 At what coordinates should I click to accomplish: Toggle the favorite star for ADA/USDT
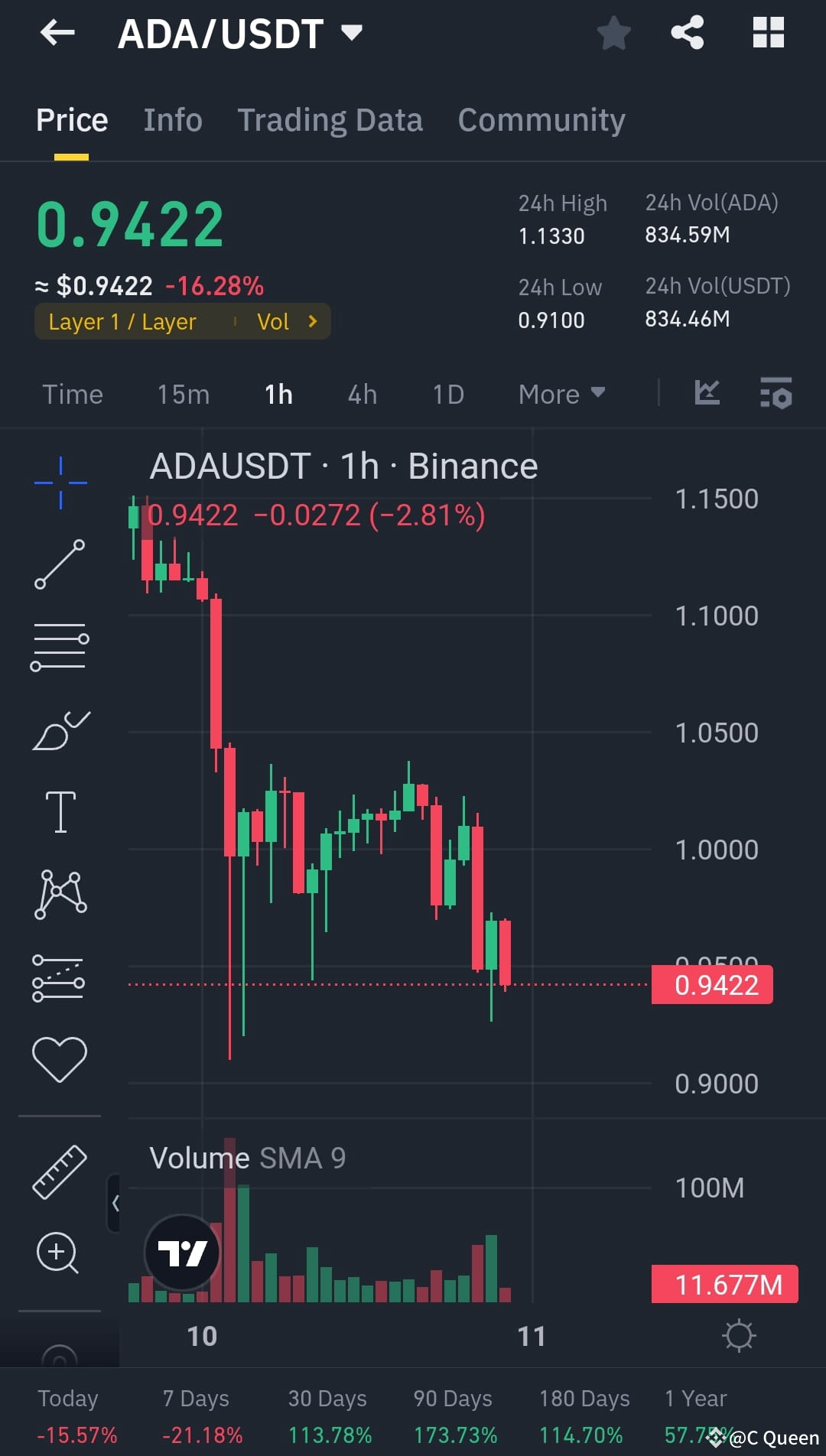(x=613, y=32)
